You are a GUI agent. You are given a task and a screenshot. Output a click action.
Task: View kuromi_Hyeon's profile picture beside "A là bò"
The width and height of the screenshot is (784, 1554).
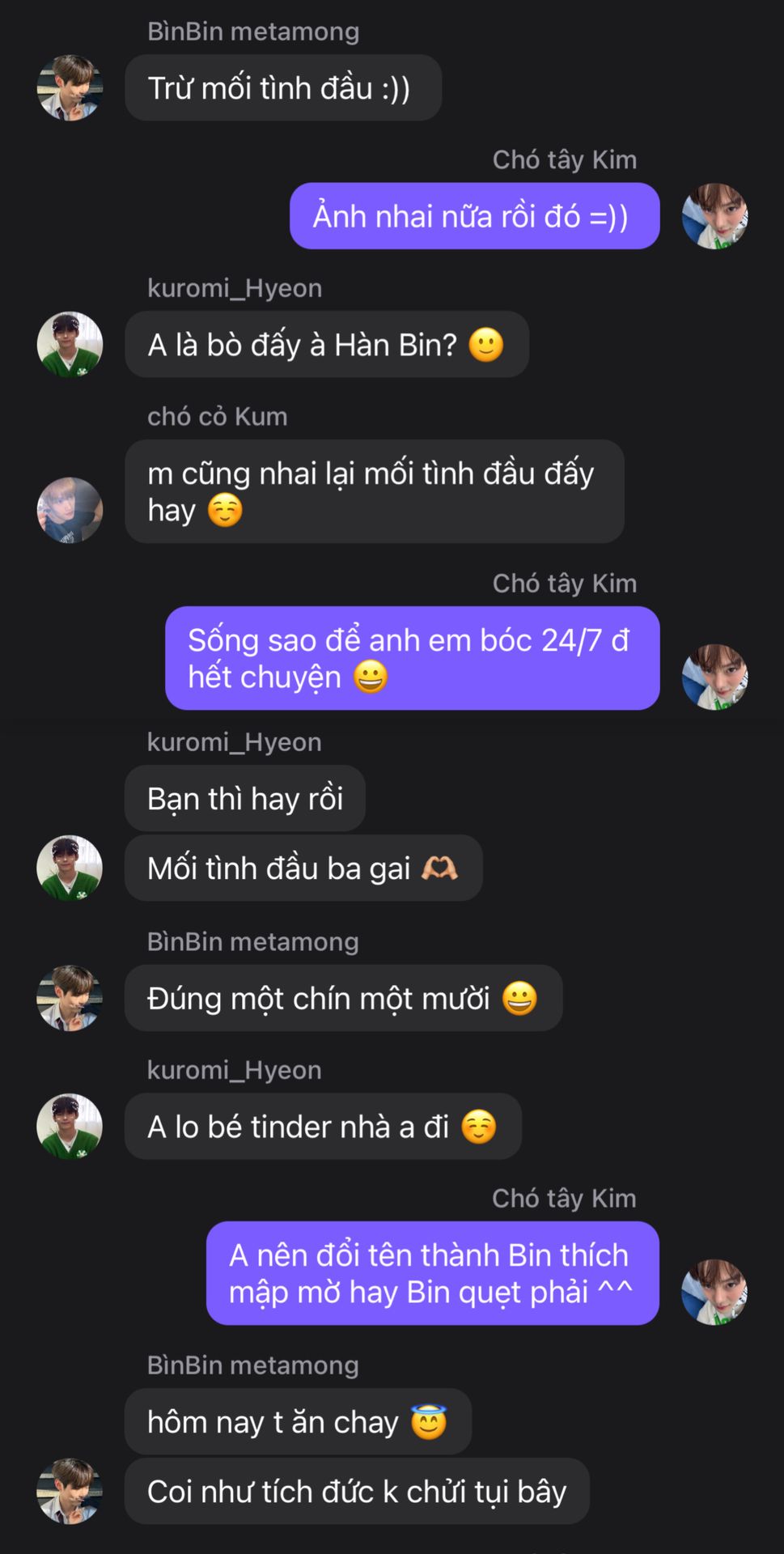click(x=70, y=345)
